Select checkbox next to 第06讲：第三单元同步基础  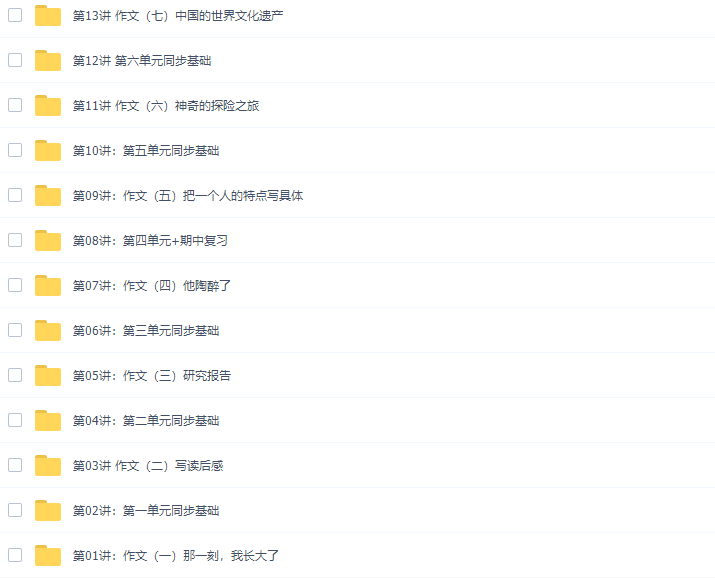click(15, 330)
